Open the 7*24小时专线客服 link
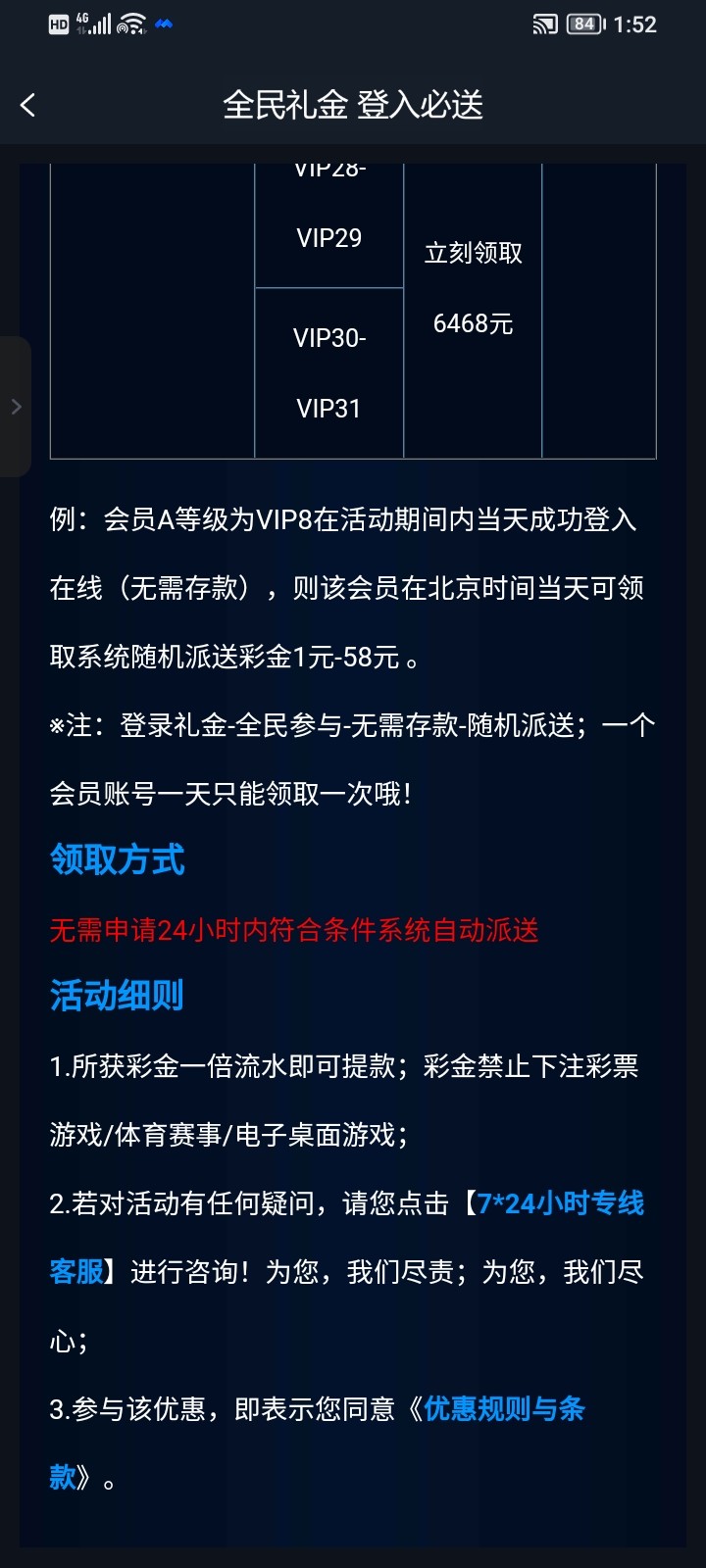 pos(559,1203)
